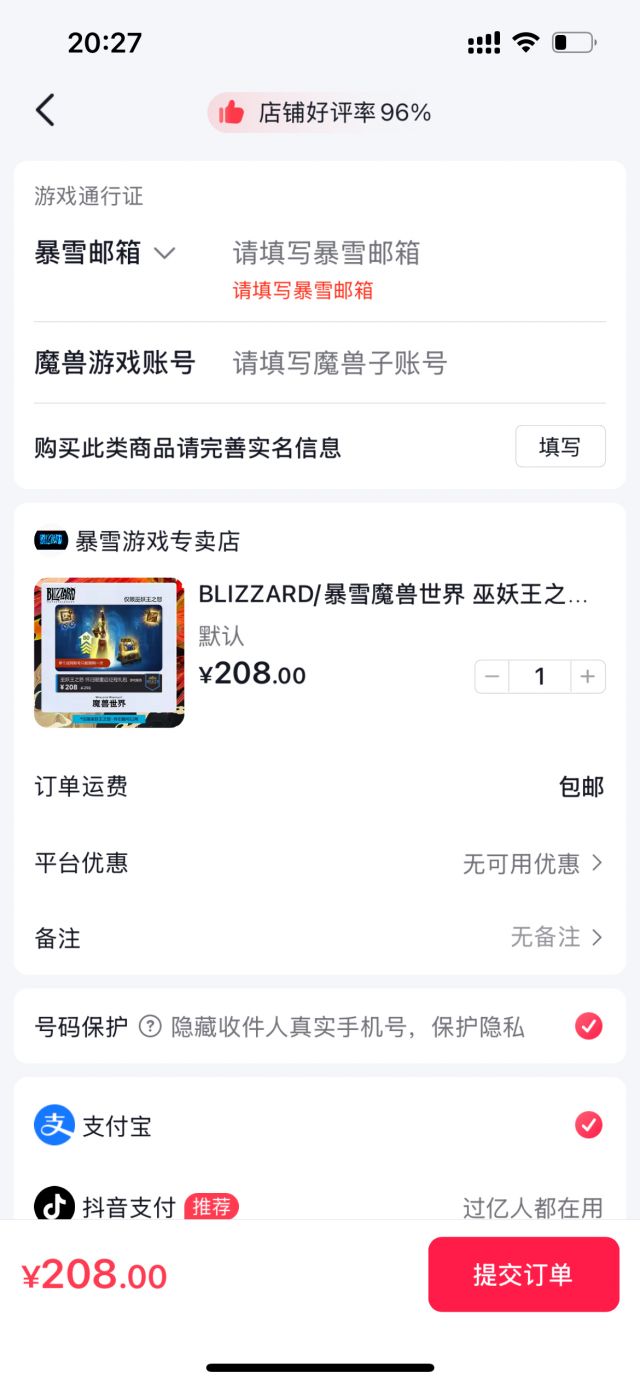Submit the order with 提交订单

coord(523,1274)
